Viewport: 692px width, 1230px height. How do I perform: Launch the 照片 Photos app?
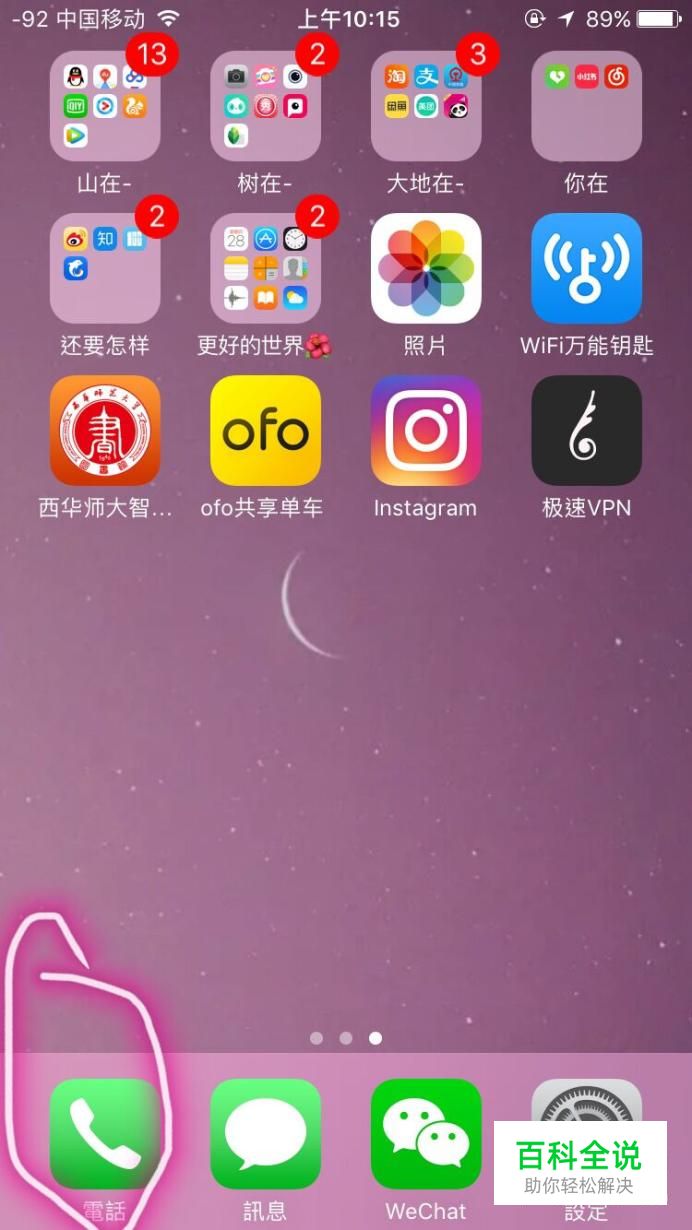(426, 268)
